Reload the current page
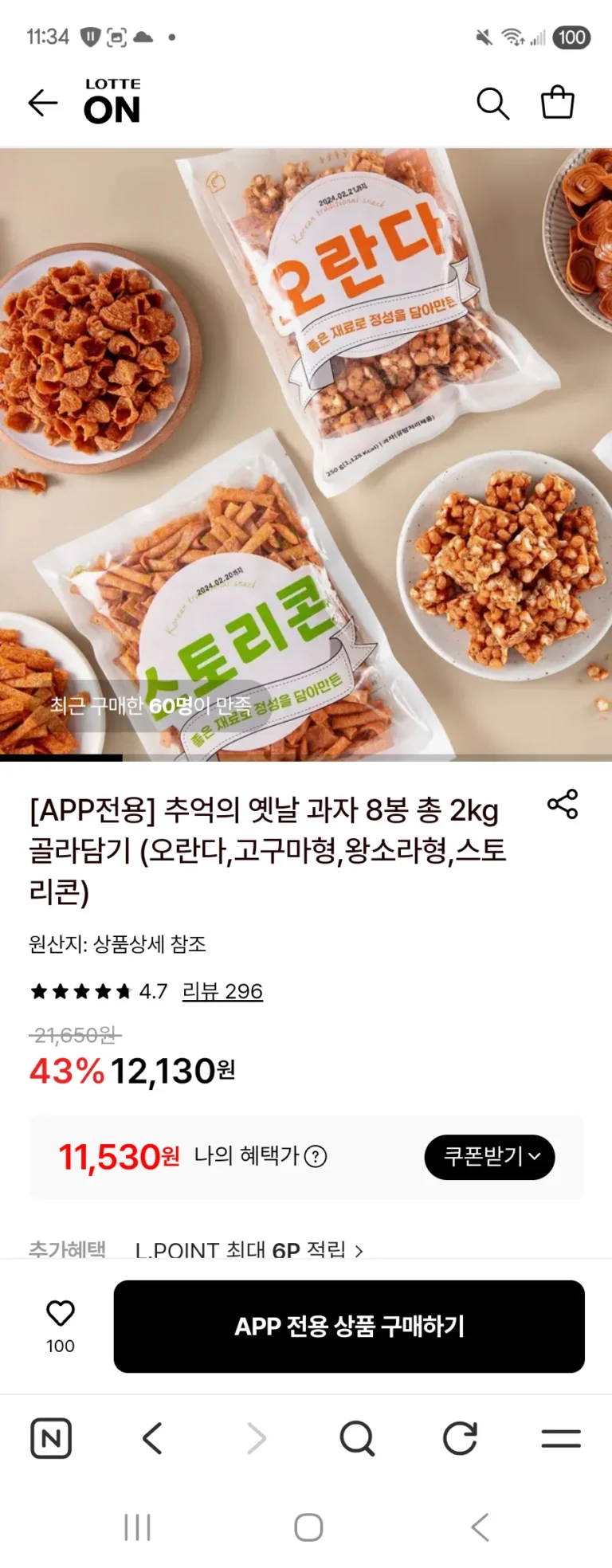Screen dimensions: 612x1568 coord(460,1439)
